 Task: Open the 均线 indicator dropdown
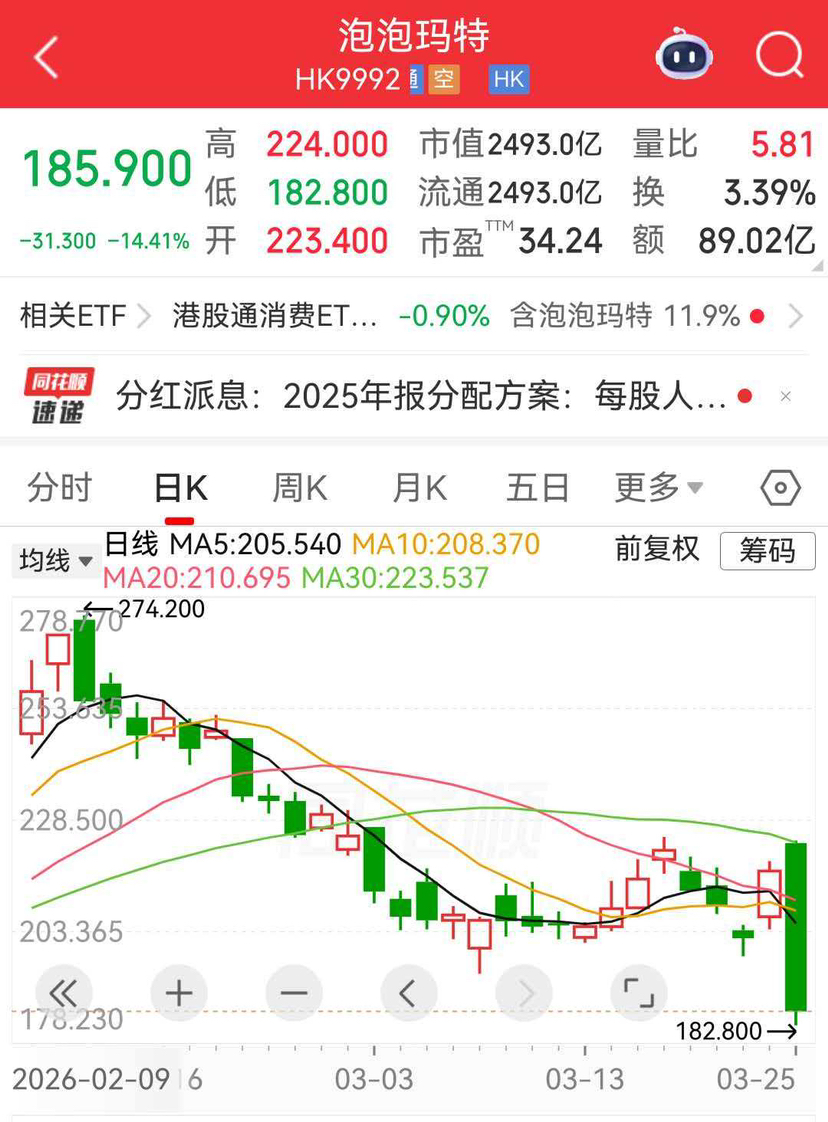55,561
